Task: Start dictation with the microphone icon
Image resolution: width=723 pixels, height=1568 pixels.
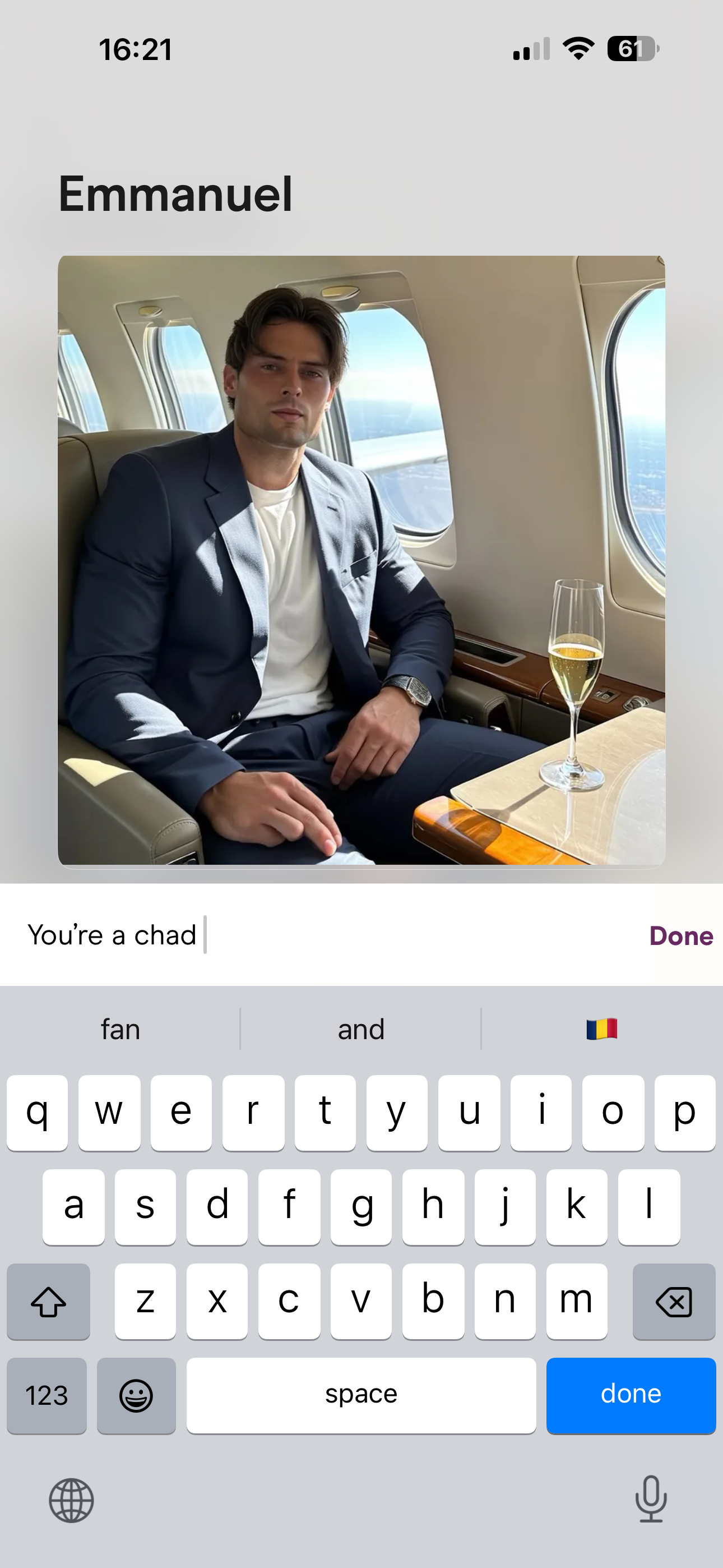Action: point(651,1499)
